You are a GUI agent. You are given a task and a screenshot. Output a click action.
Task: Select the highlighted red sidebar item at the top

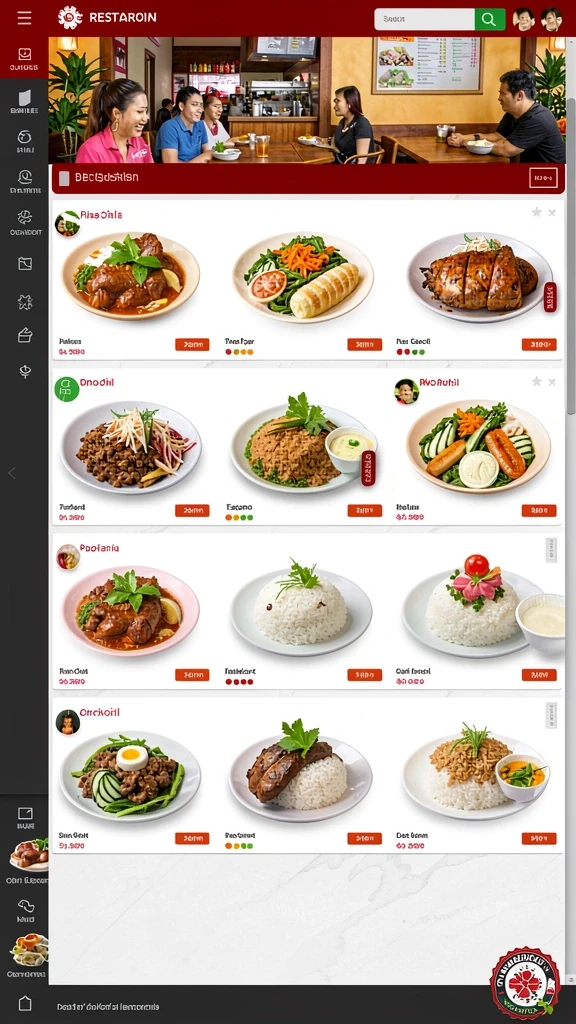[x=24, y=59]
